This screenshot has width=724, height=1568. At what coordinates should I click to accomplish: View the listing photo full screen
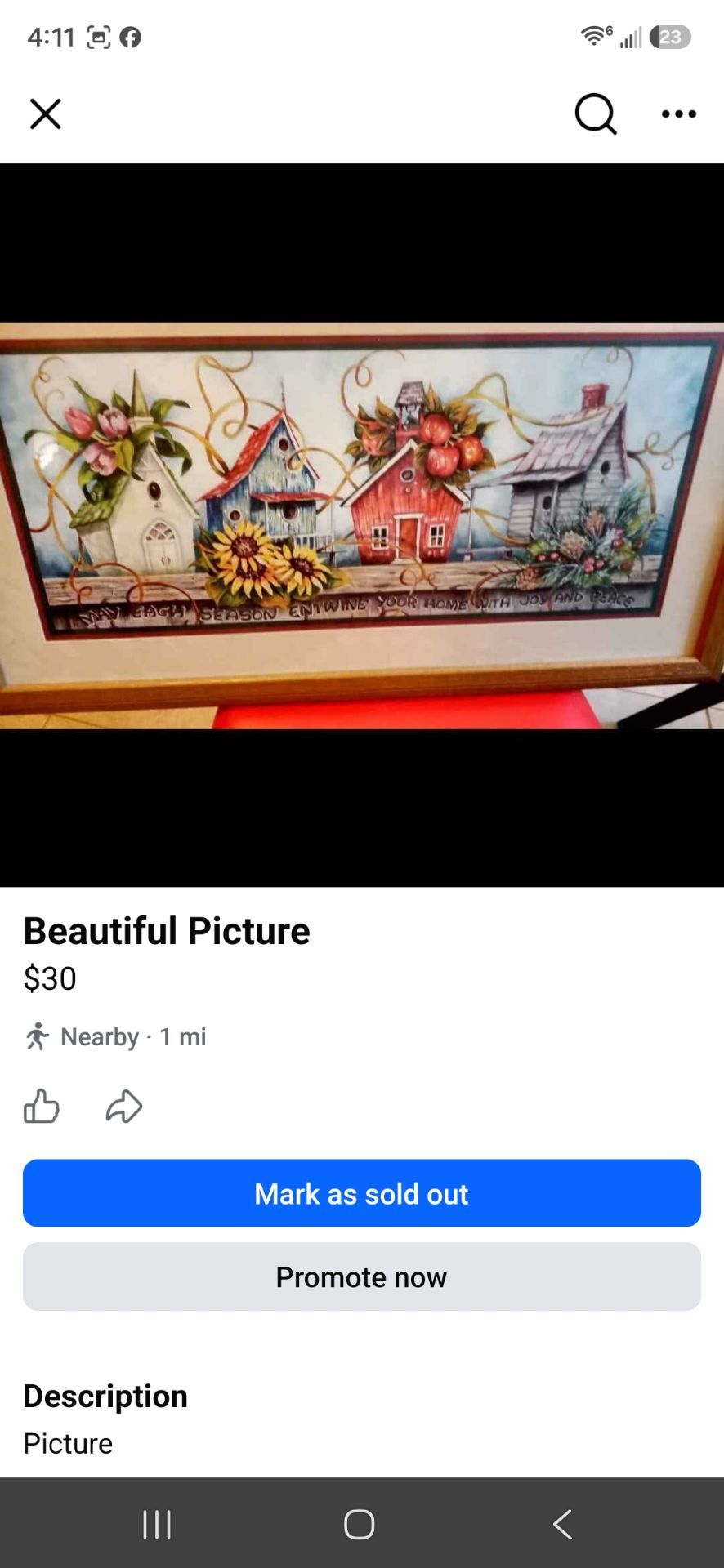click(x=362, y=525)
